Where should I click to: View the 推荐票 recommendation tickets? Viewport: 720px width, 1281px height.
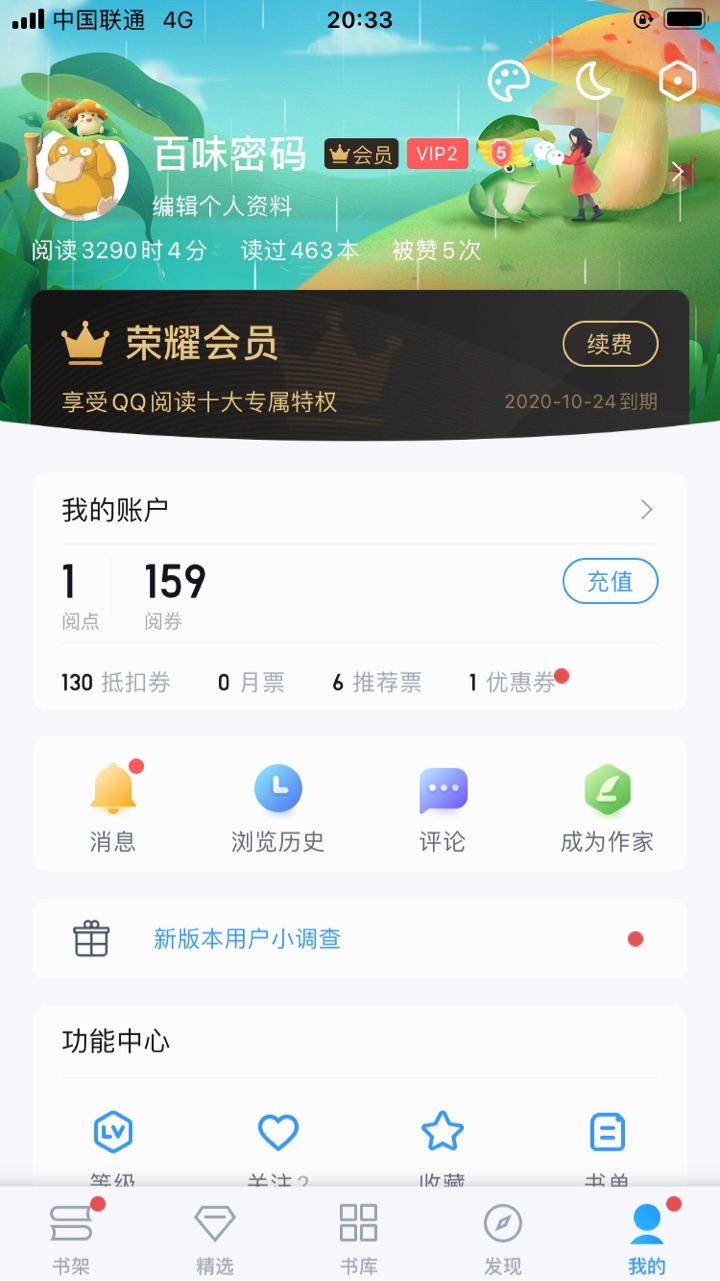[377, 683]
